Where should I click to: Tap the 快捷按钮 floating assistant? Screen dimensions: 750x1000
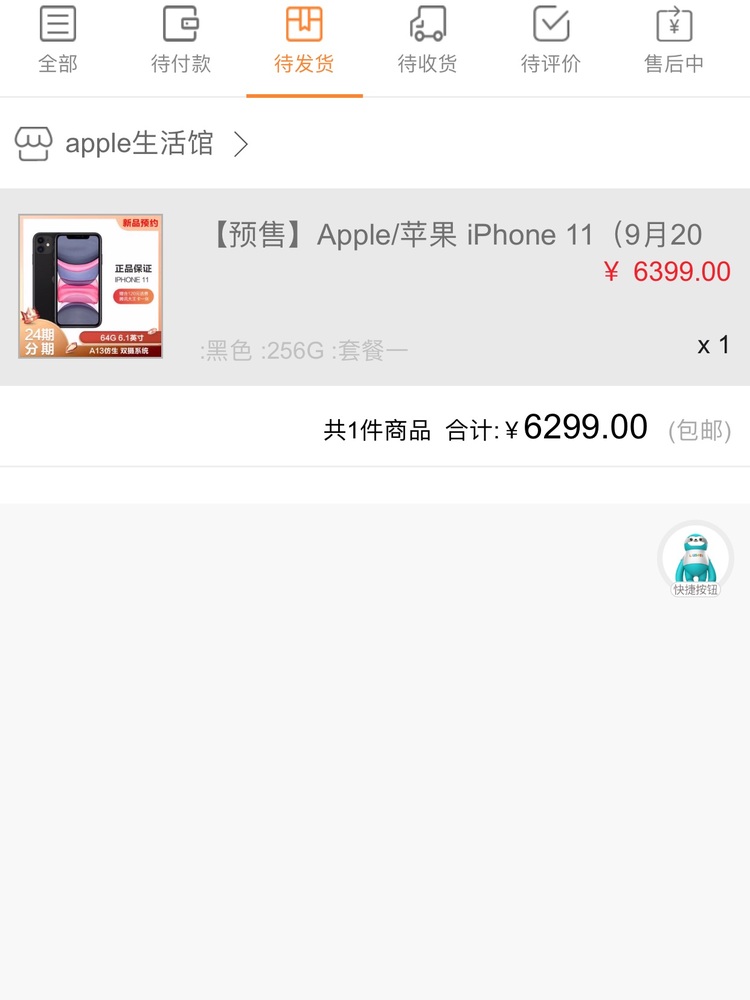point(695,560)
